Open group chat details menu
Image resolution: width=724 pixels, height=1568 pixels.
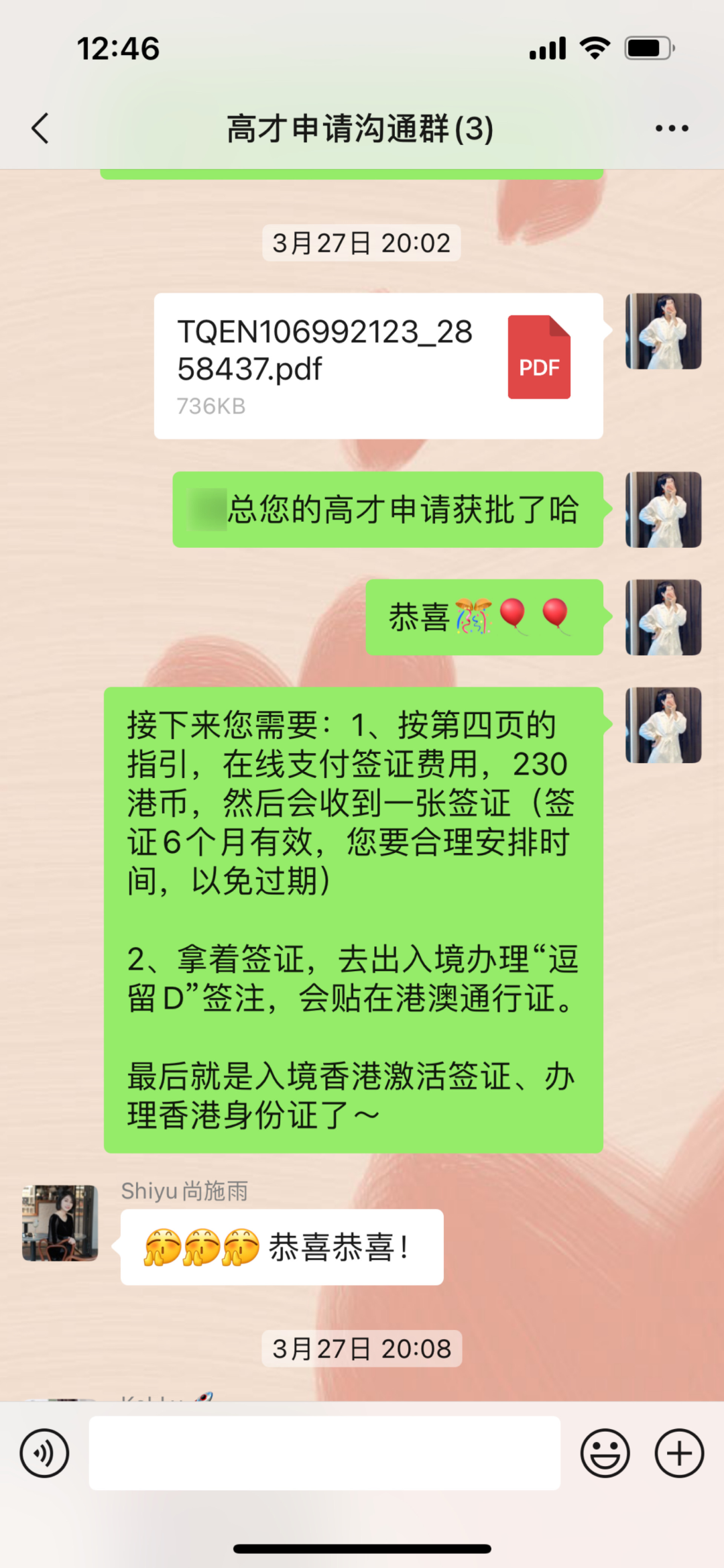672,128
